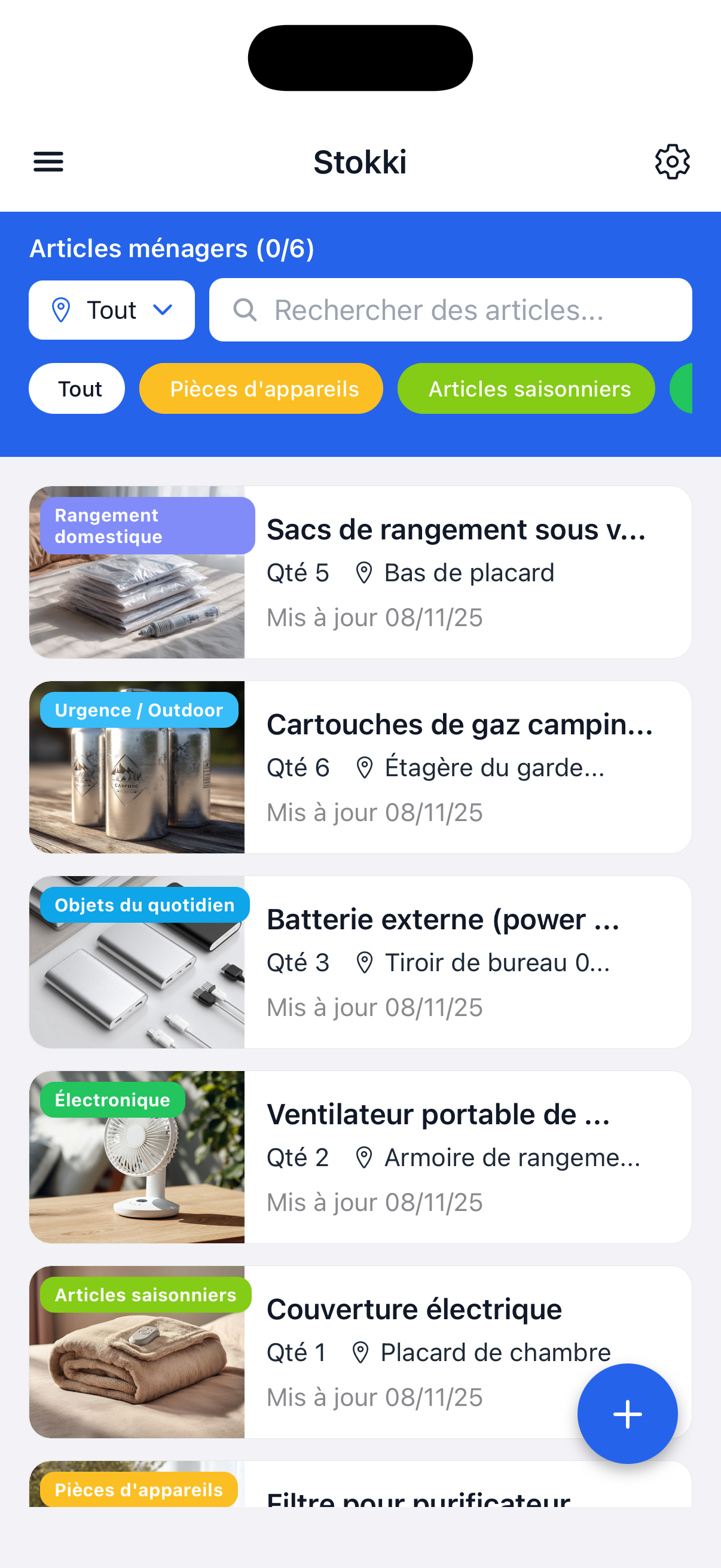Click the search magnifier icon
Image resolution: width=721 pixels, height=1568 pixels.
[245, 310]
